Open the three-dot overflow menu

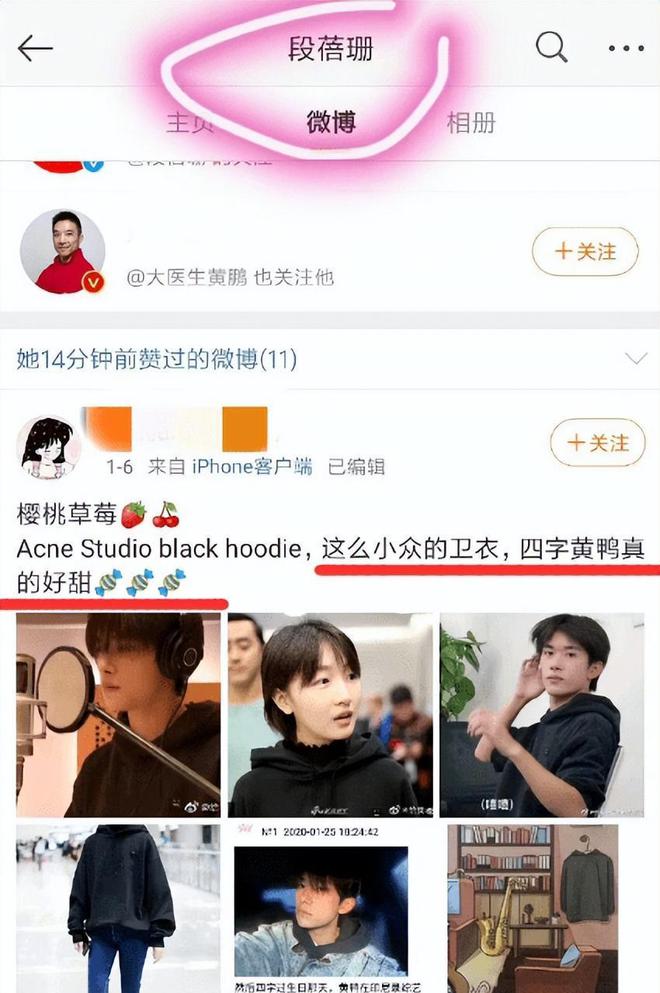[625, 48]
